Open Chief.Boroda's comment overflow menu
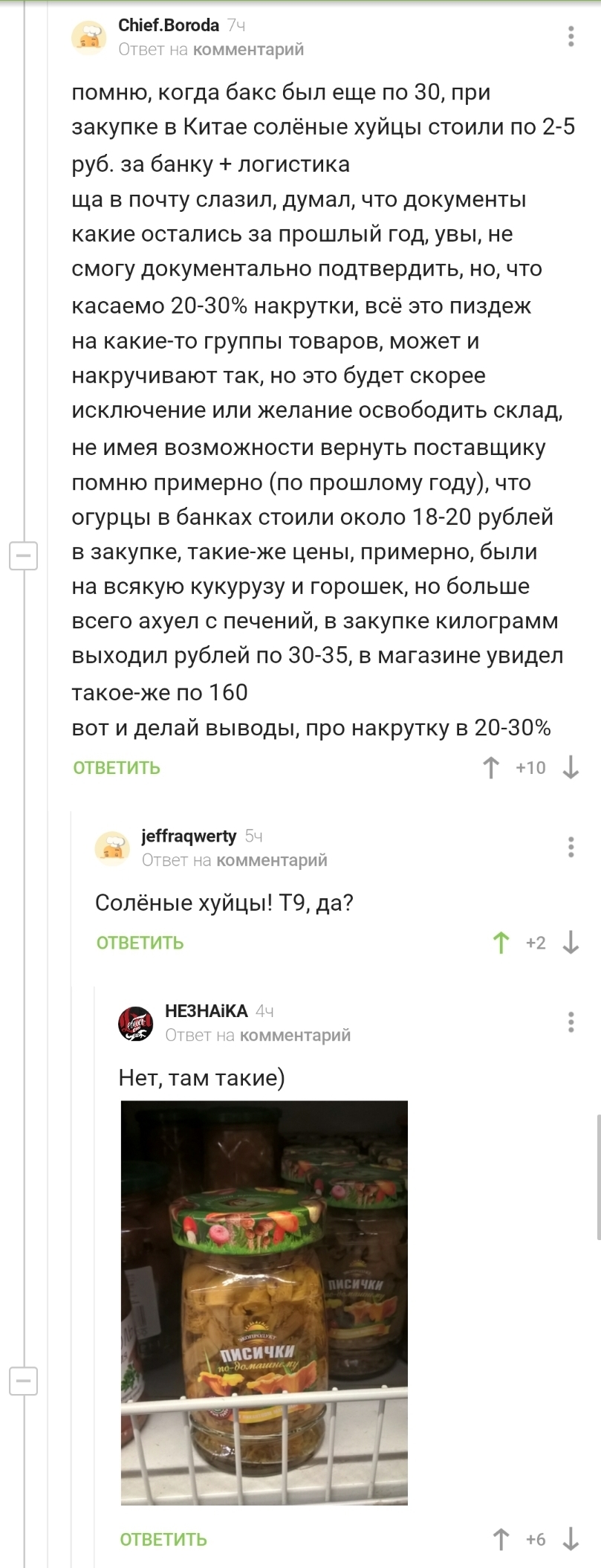This screenshot has height=1568, width=601. pos(571,36)
